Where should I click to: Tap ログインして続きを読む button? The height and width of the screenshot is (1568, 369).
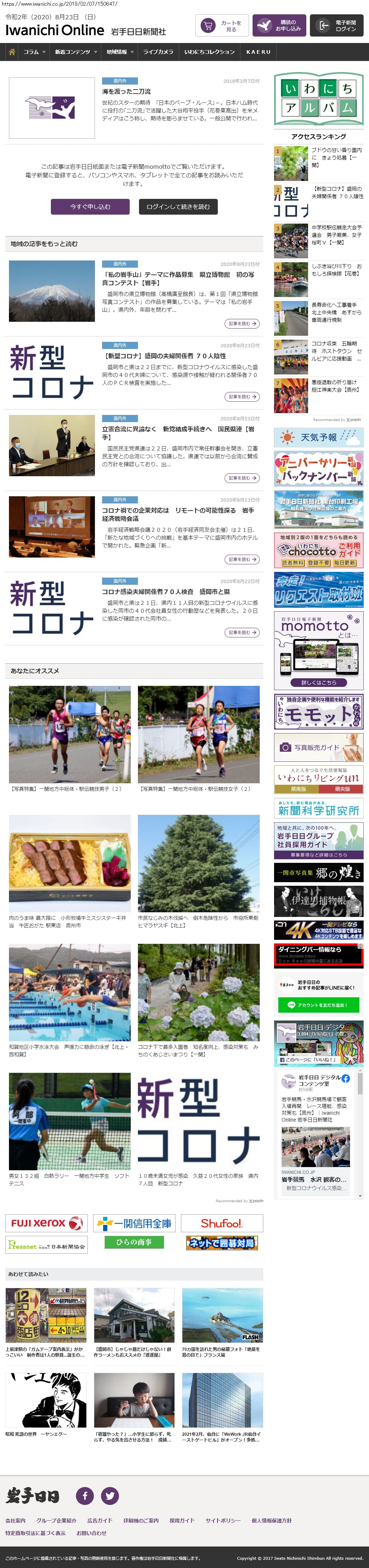tap(178, 206)
